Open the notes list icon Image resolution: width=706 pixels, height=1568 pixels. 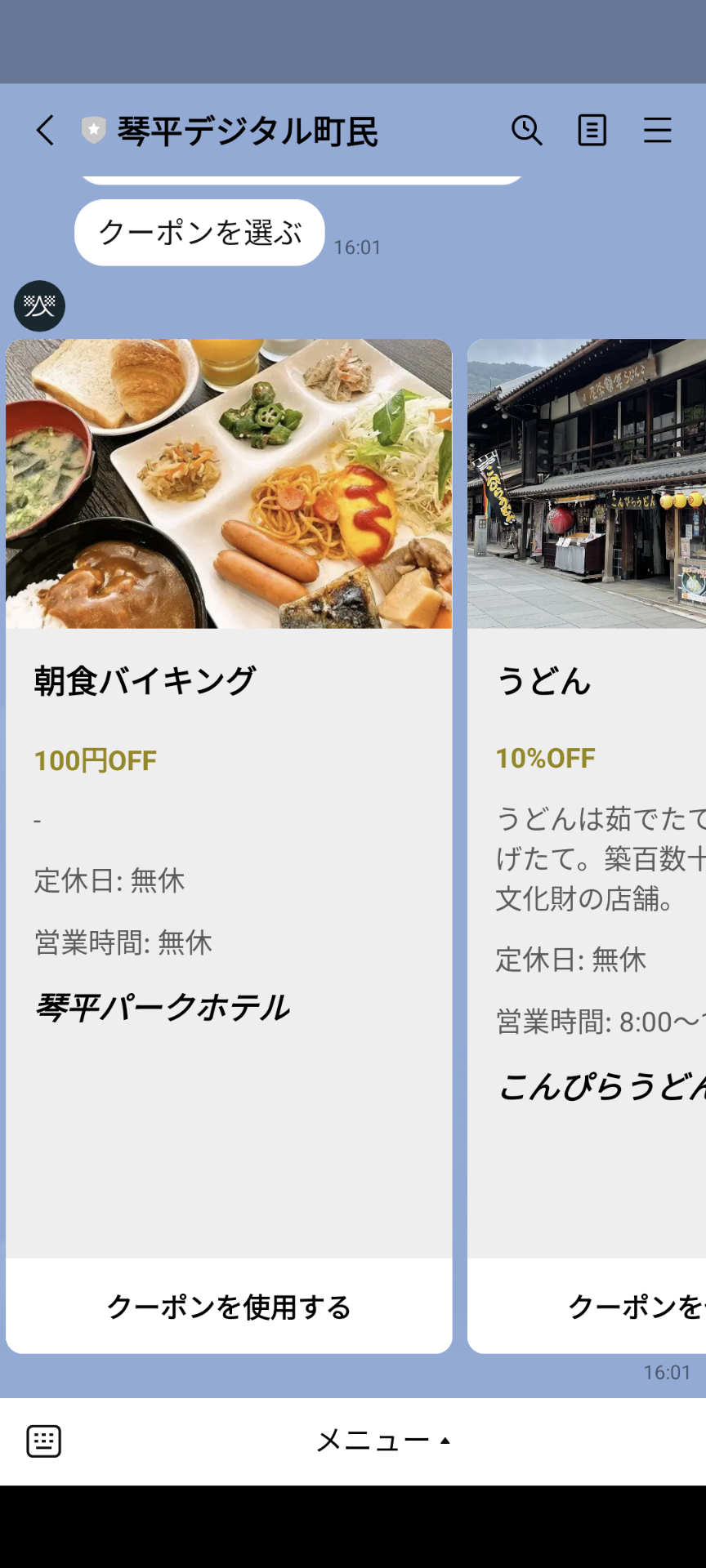[592, 131]
